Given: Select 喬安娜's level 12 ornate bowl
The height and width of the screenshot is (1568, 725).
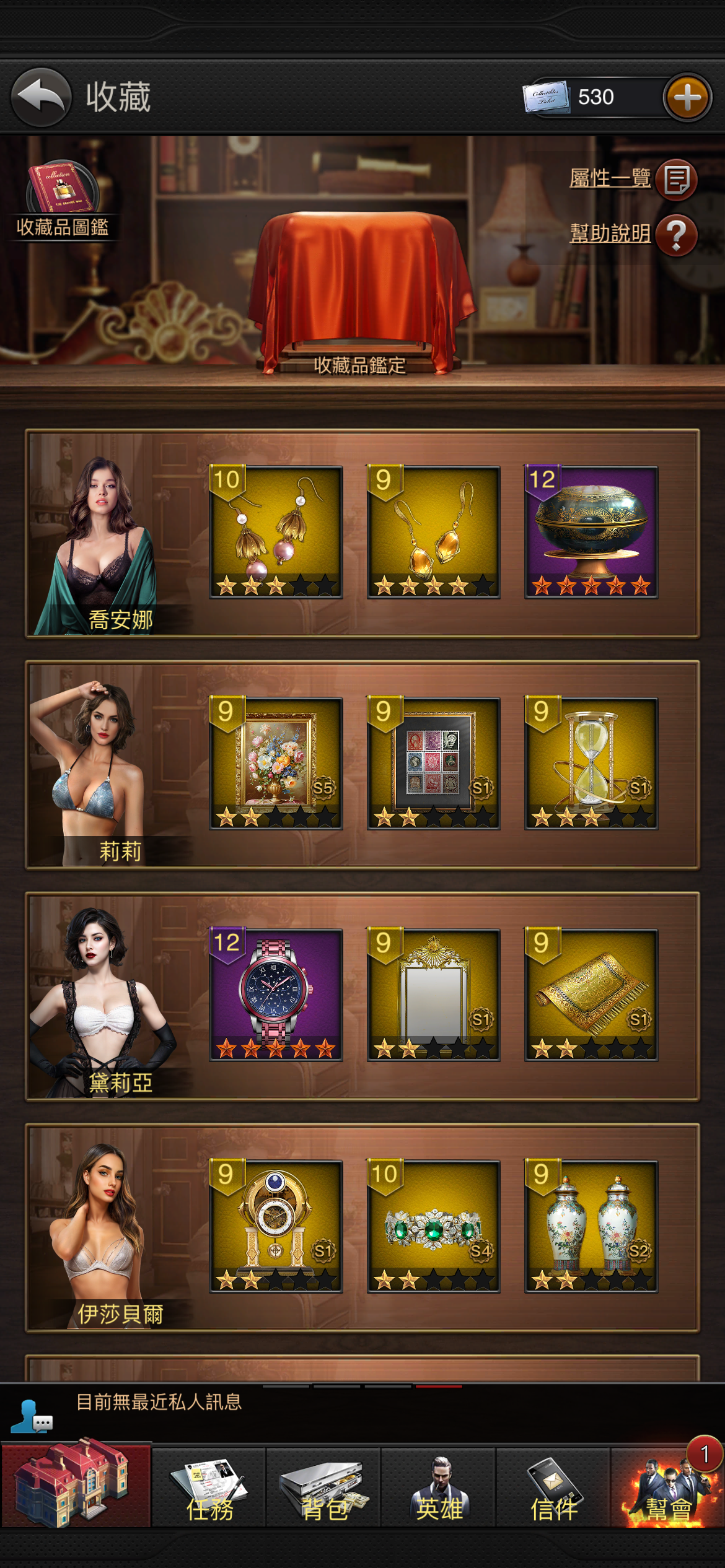Looking at the screenshot, I should pyautogui.click(x=591, y=532).
